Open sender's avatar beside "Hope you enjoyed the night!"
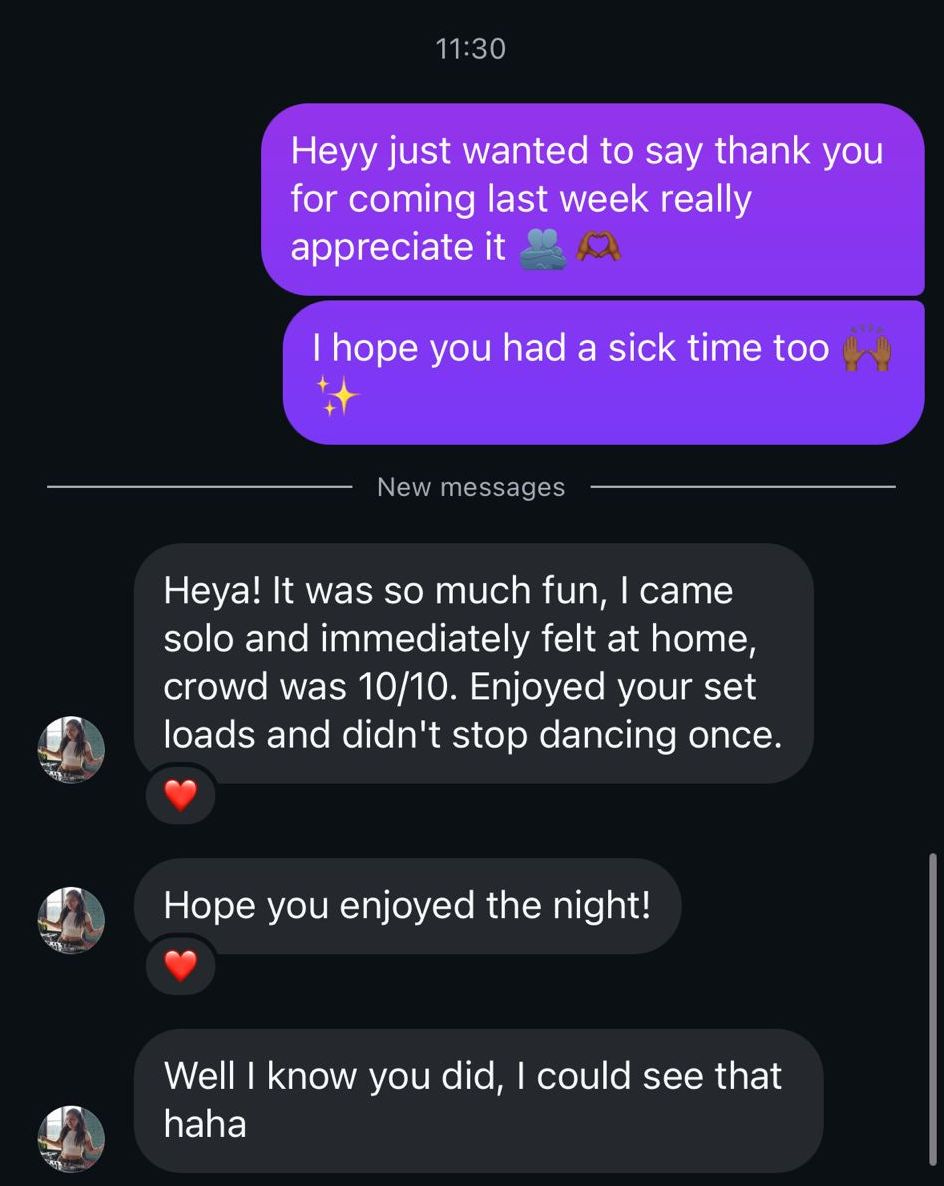This screenshot has height=1186, width=944. (x=71, y=920)
